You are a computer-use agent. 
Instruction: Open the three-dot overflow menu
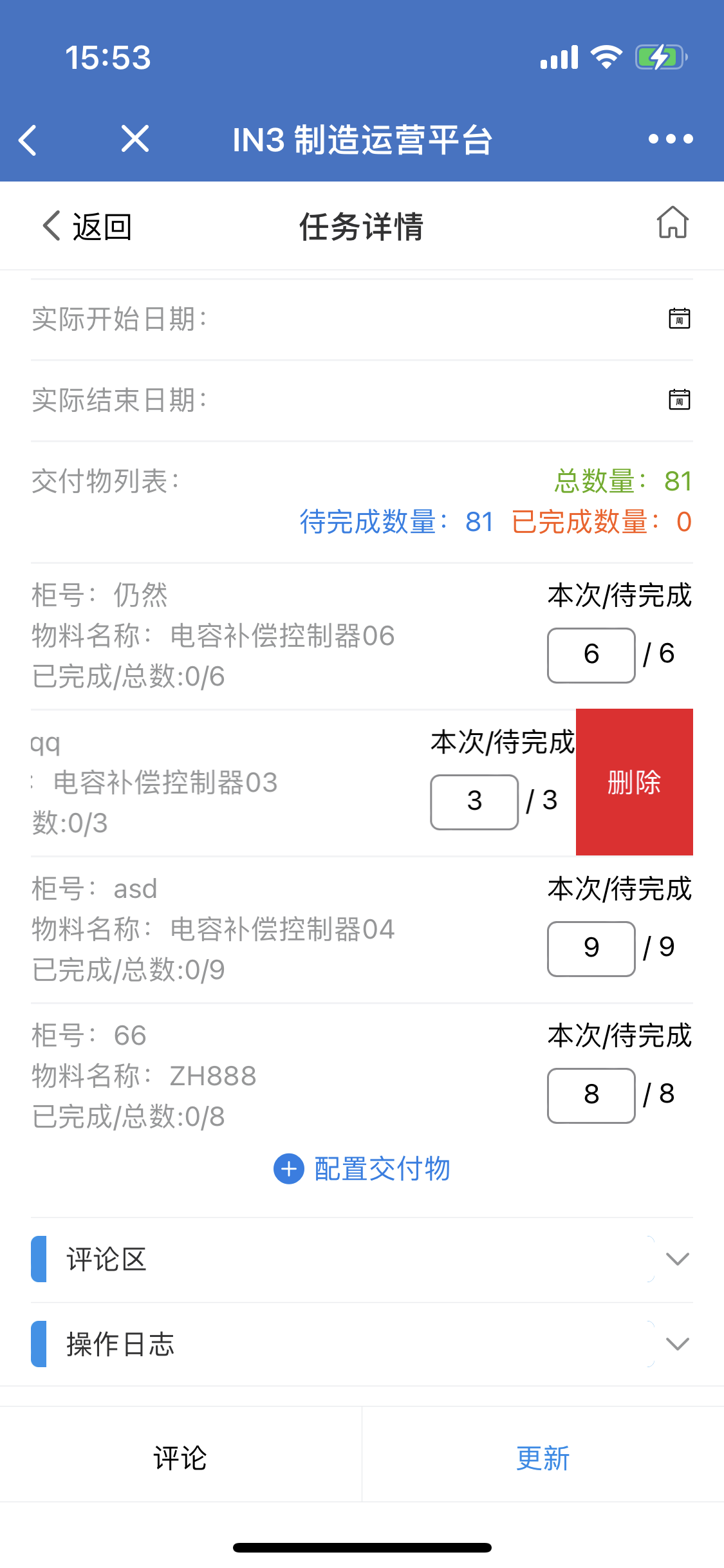(670, 139)
